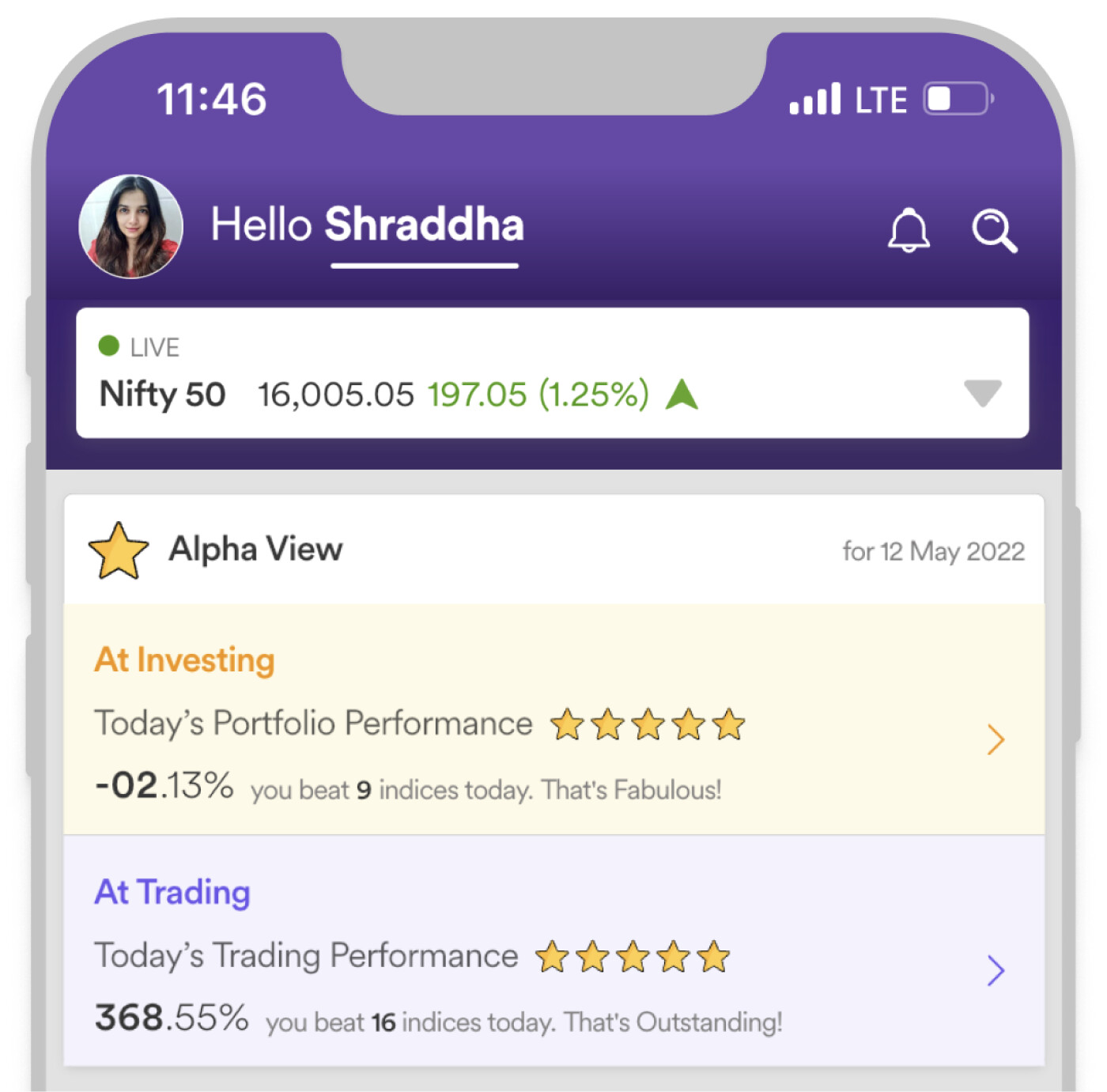Viewport: 1107px width, 1092px height.
Task: Open Shraddha's profile picture
Action: coord(131,226)
